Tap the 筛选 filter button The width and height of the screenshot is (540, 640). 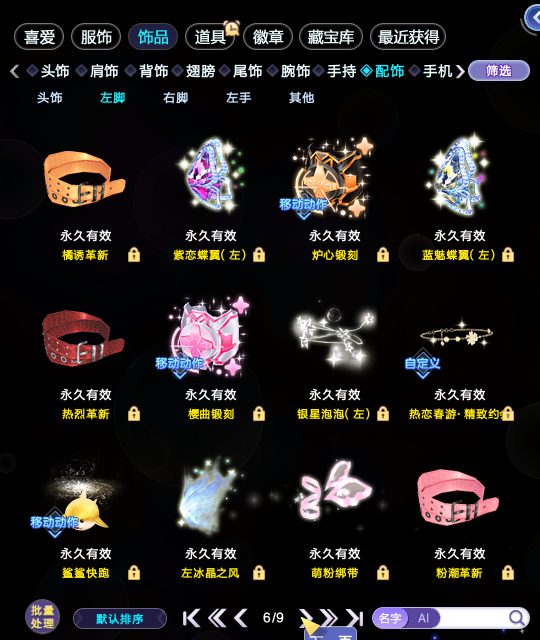499,71
